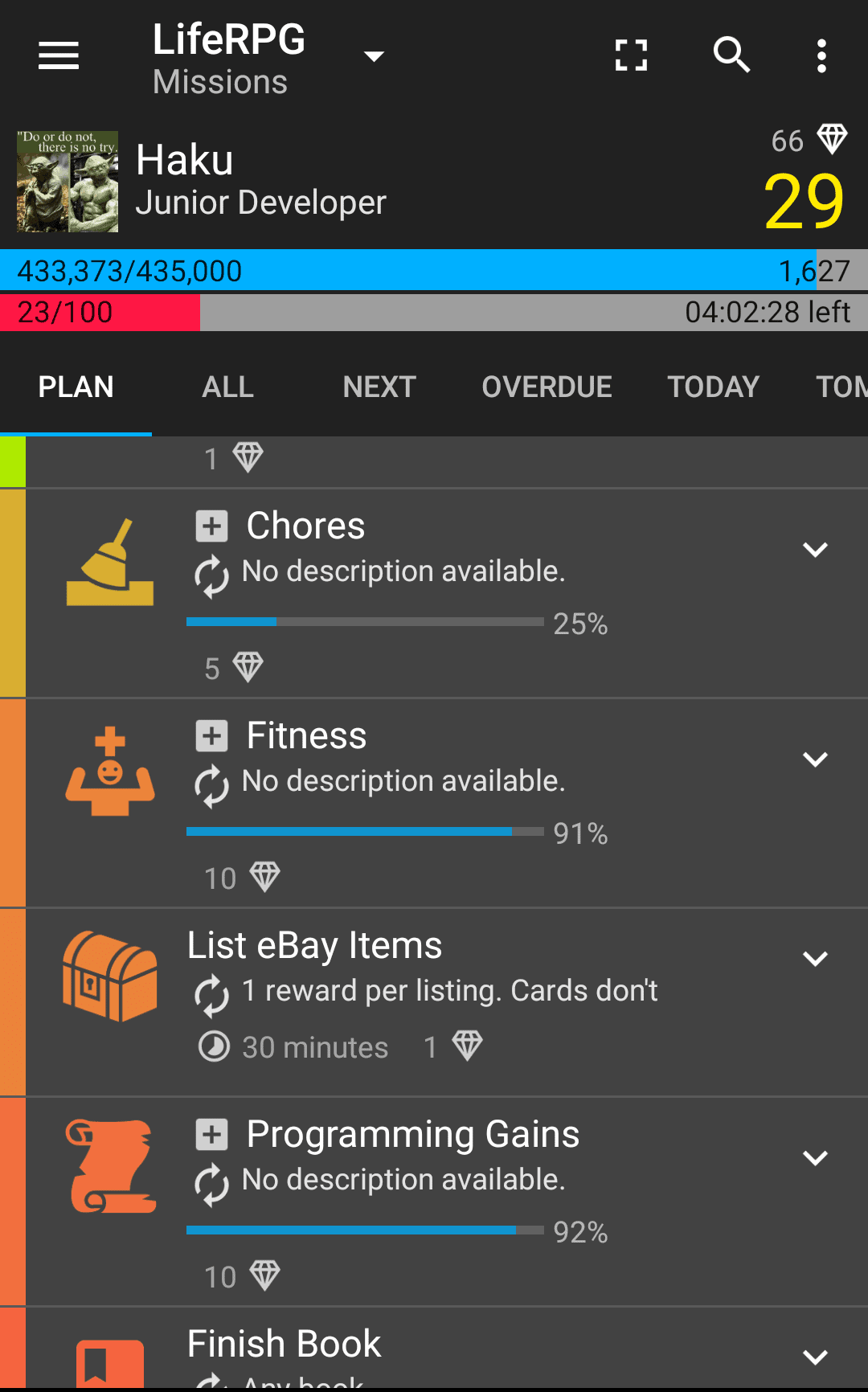This screenshot has width=868, height=1392.
Task: Expand subtasks with plus beside Fitness
Action: (212, 736)
